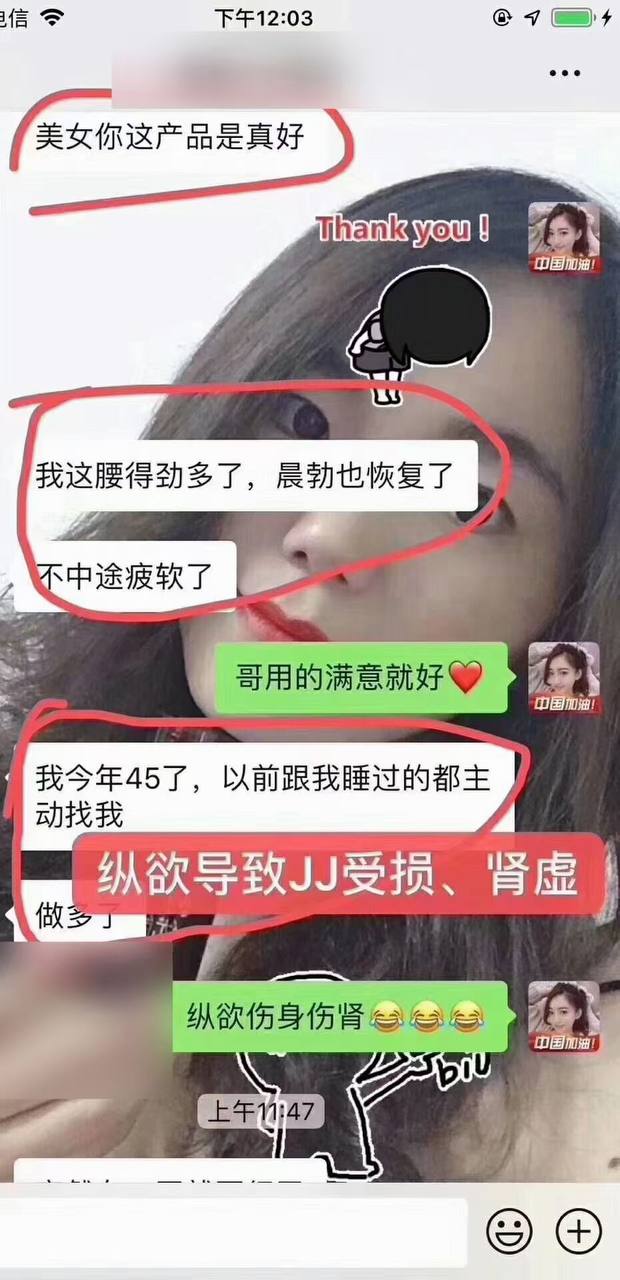Open the emoji sticker panel

[x=509, y=1229]
